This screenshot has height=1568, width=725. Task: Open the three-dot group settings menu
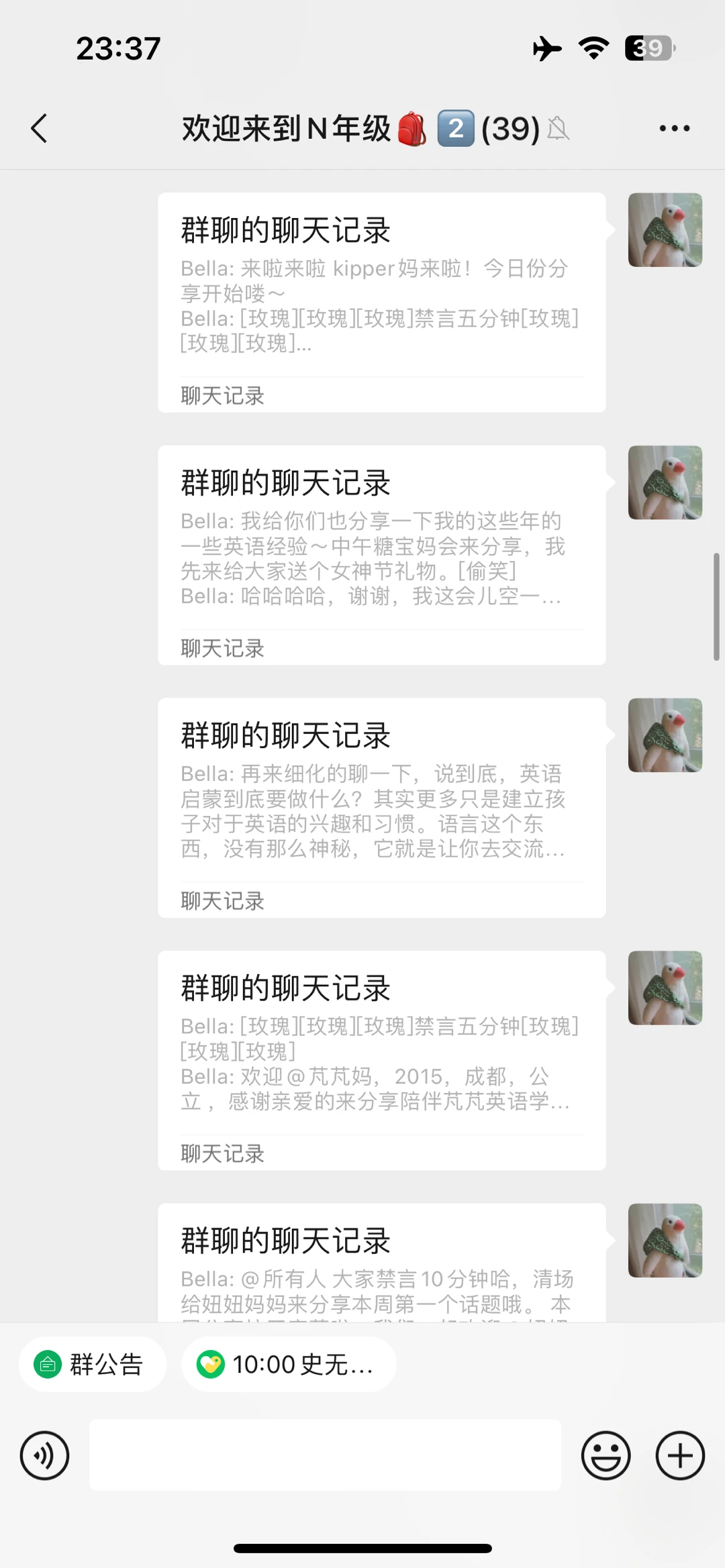[674, 128]
